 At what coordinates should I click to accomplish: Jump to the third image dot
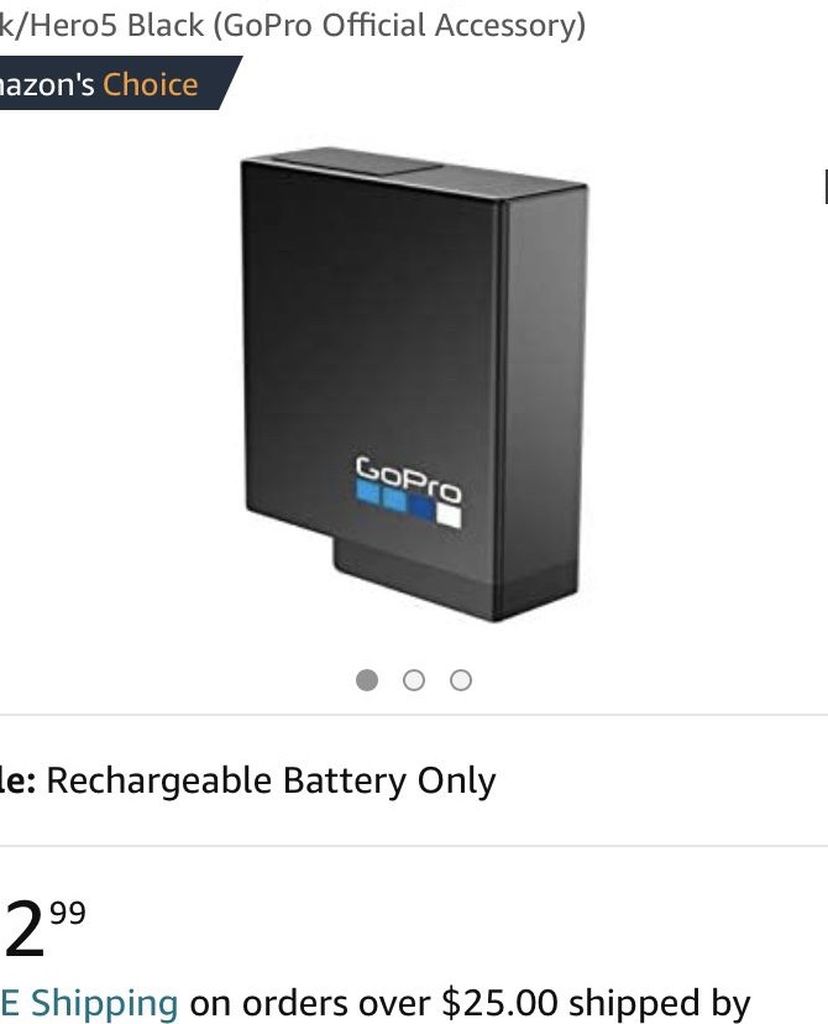[x=460, y=681]
